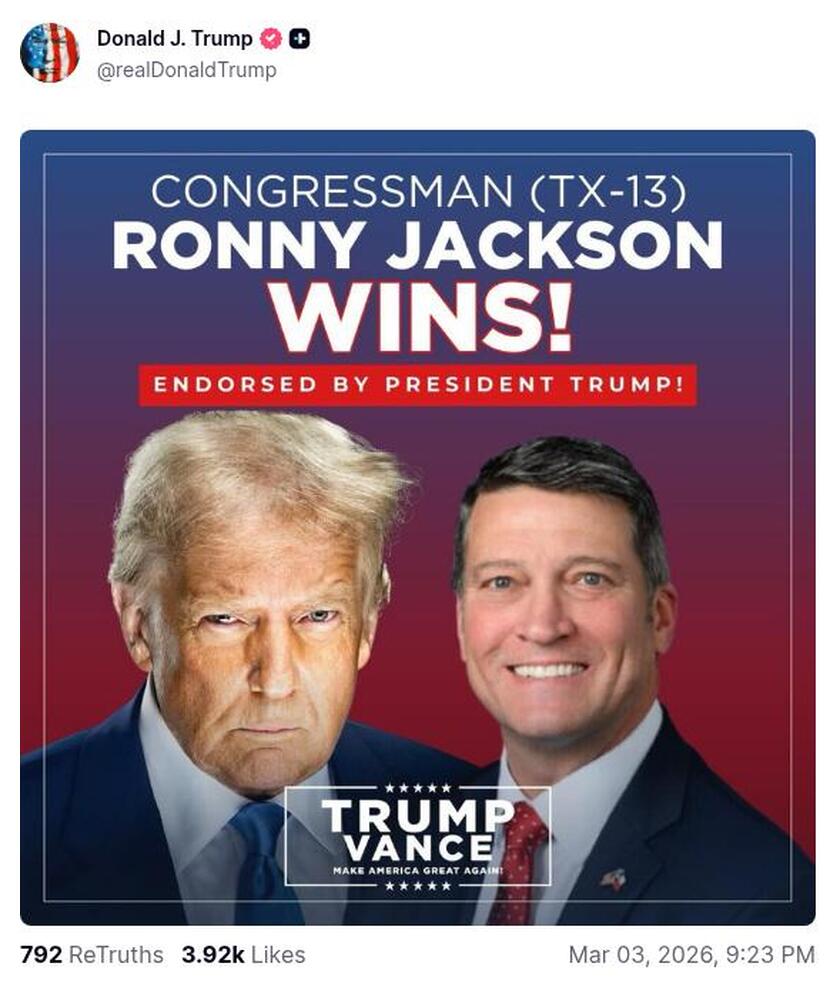This screenshot has width=840, height=1000.
Task: Tap the Donald J. Trump display name
Action: [x=174, y=39]
